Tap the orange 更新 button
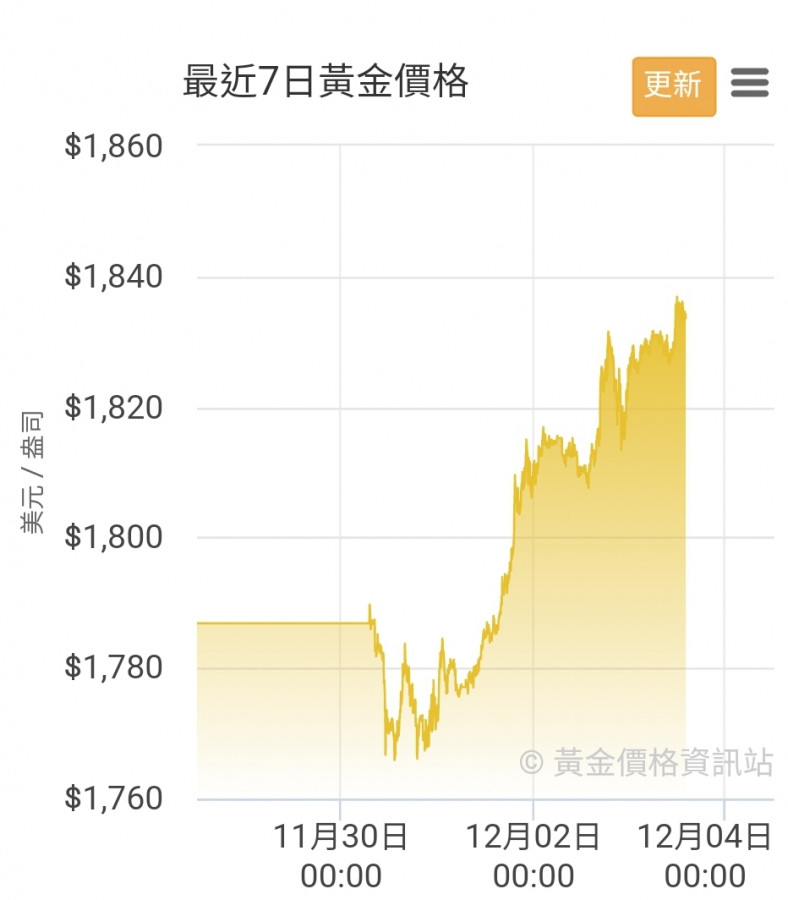The height and width of the screenshot is (900, 788). coord(673,85)
